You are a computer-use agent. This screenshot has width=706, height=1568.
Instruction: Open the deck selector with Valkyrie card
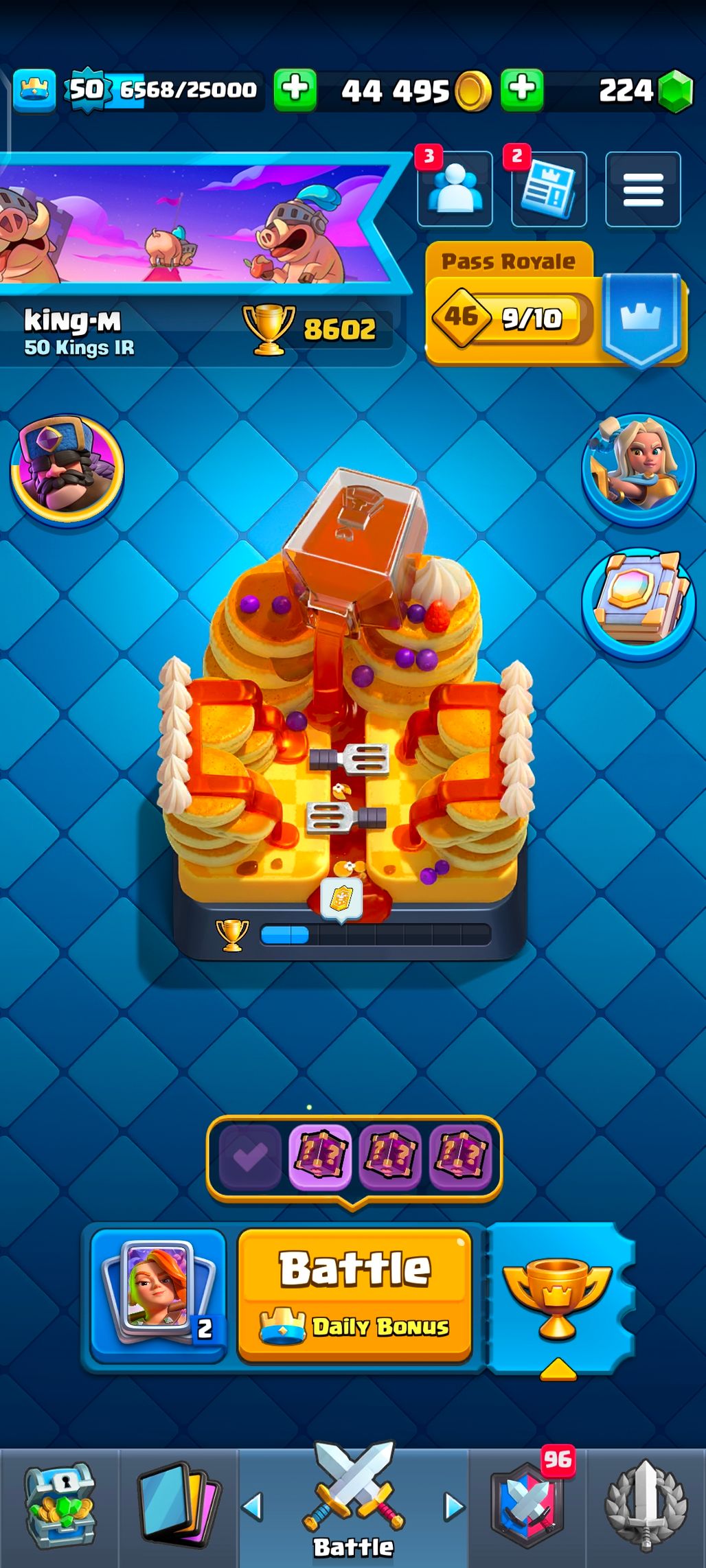coord(158,1293)
